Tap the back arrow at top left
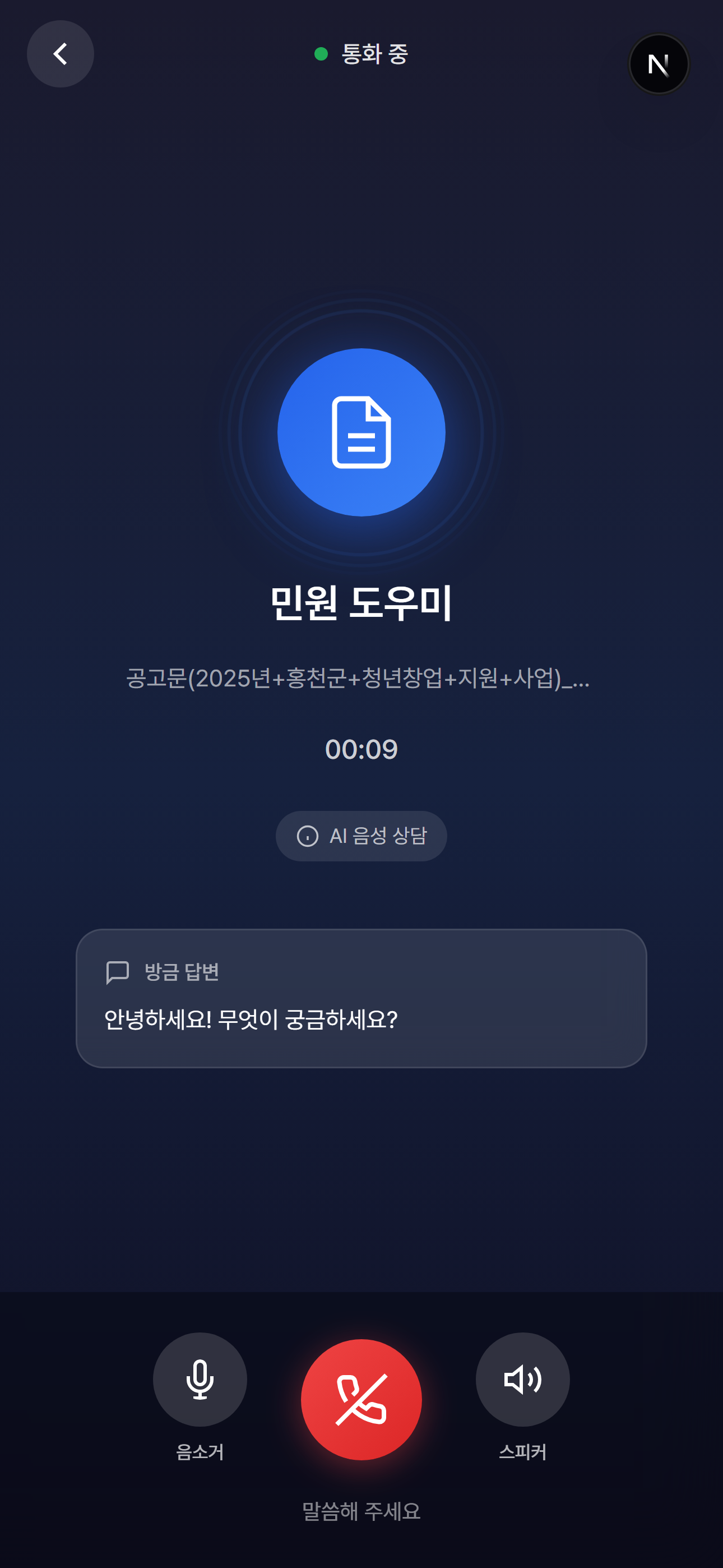Image resolution: width=723 pixels, height=1568 pixels. coord(59,54)
